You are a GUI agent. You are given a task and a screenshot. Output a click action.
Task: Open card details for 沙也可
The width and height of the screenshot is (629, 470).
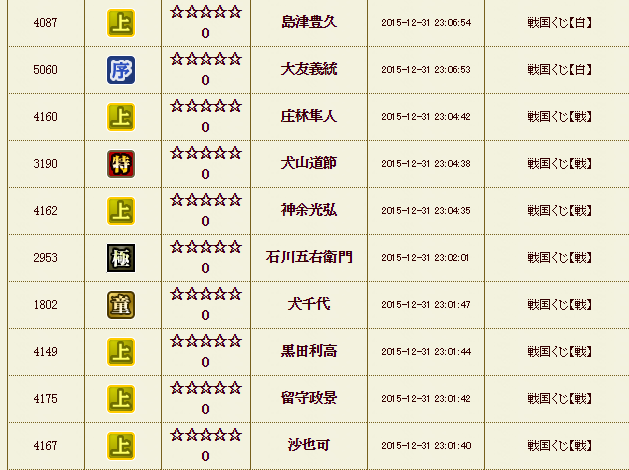point(308,444)
